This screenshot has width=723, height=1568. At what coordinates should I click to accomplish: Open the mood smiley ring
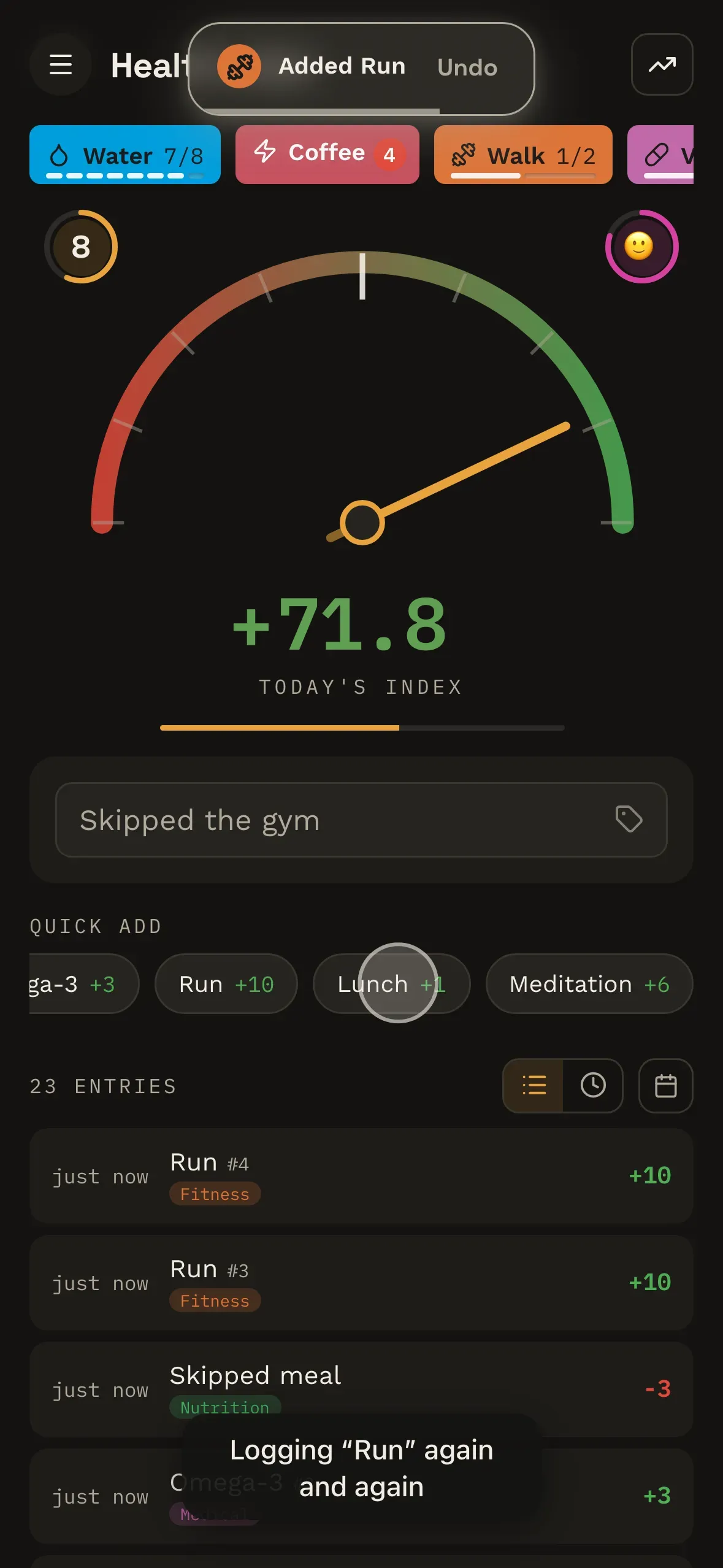(x=641, y=247)
